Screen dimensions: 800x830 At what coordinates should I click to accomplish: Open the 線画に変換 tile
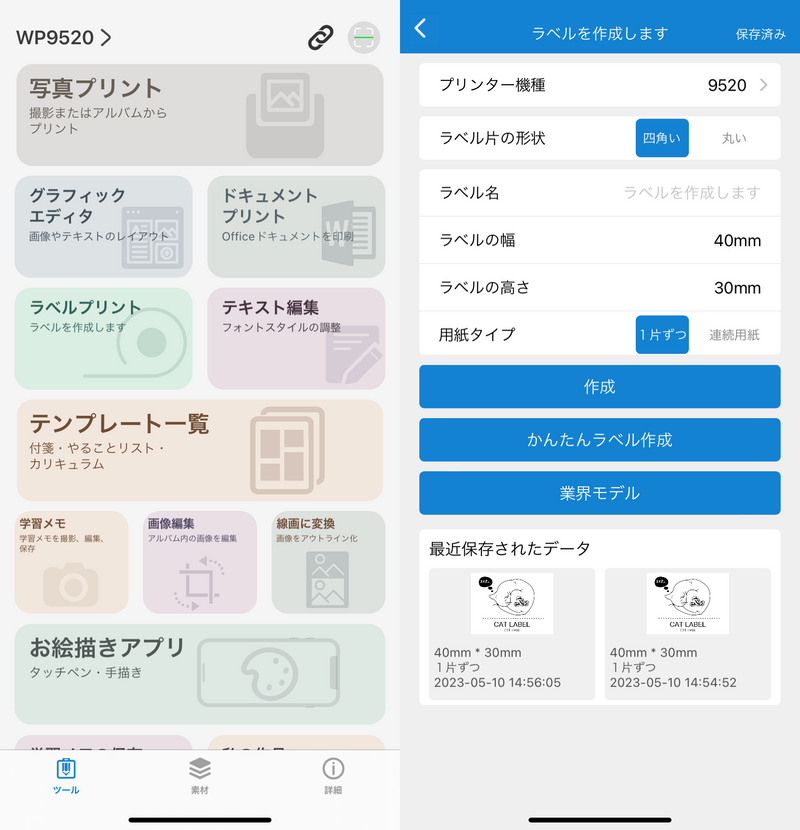point(328,562)
